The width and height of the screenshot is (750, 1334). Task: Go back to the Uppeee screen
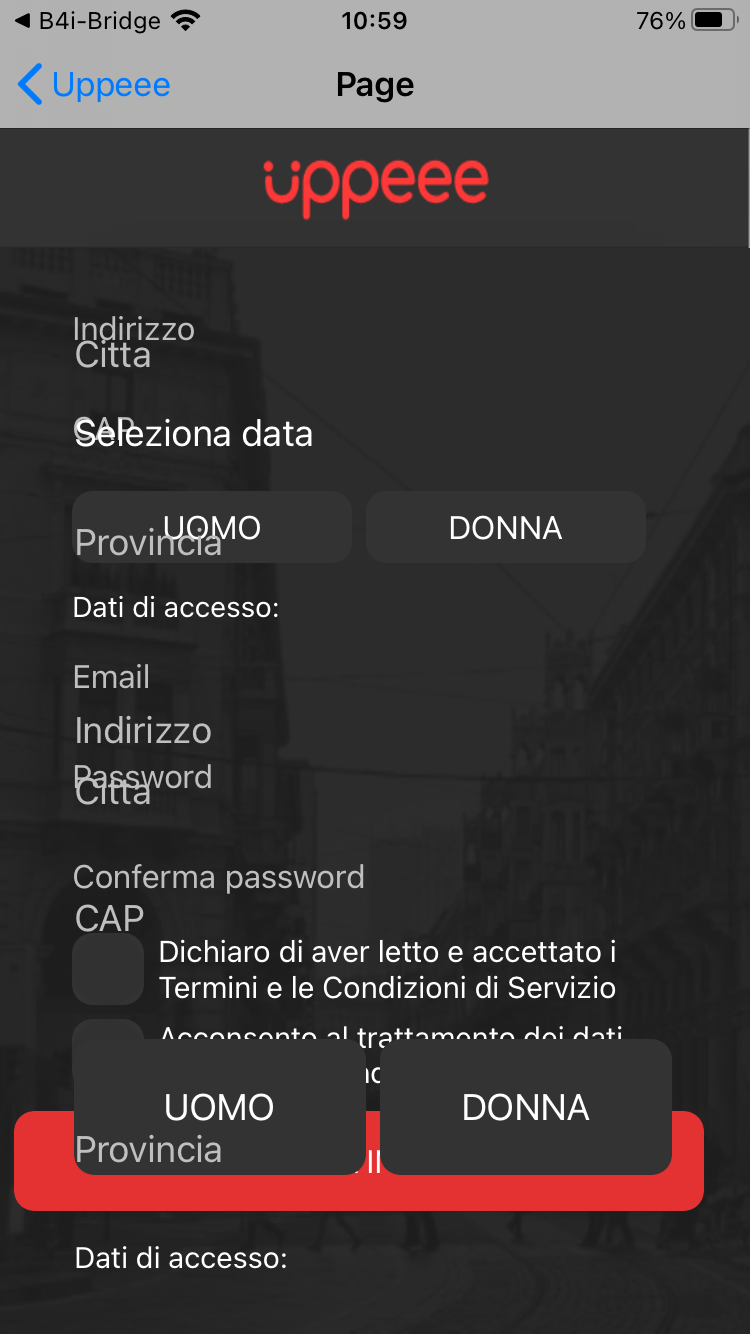(94, 85)
